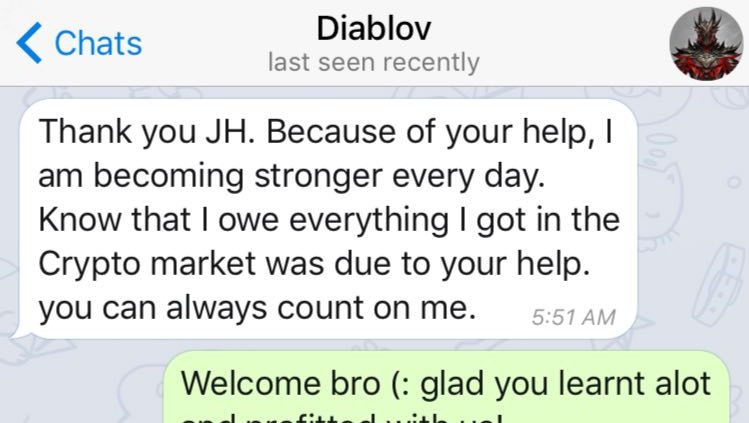Open Diablov chat info from header
The height and width of the screenshot is (423, 749).
coord(373,42)
